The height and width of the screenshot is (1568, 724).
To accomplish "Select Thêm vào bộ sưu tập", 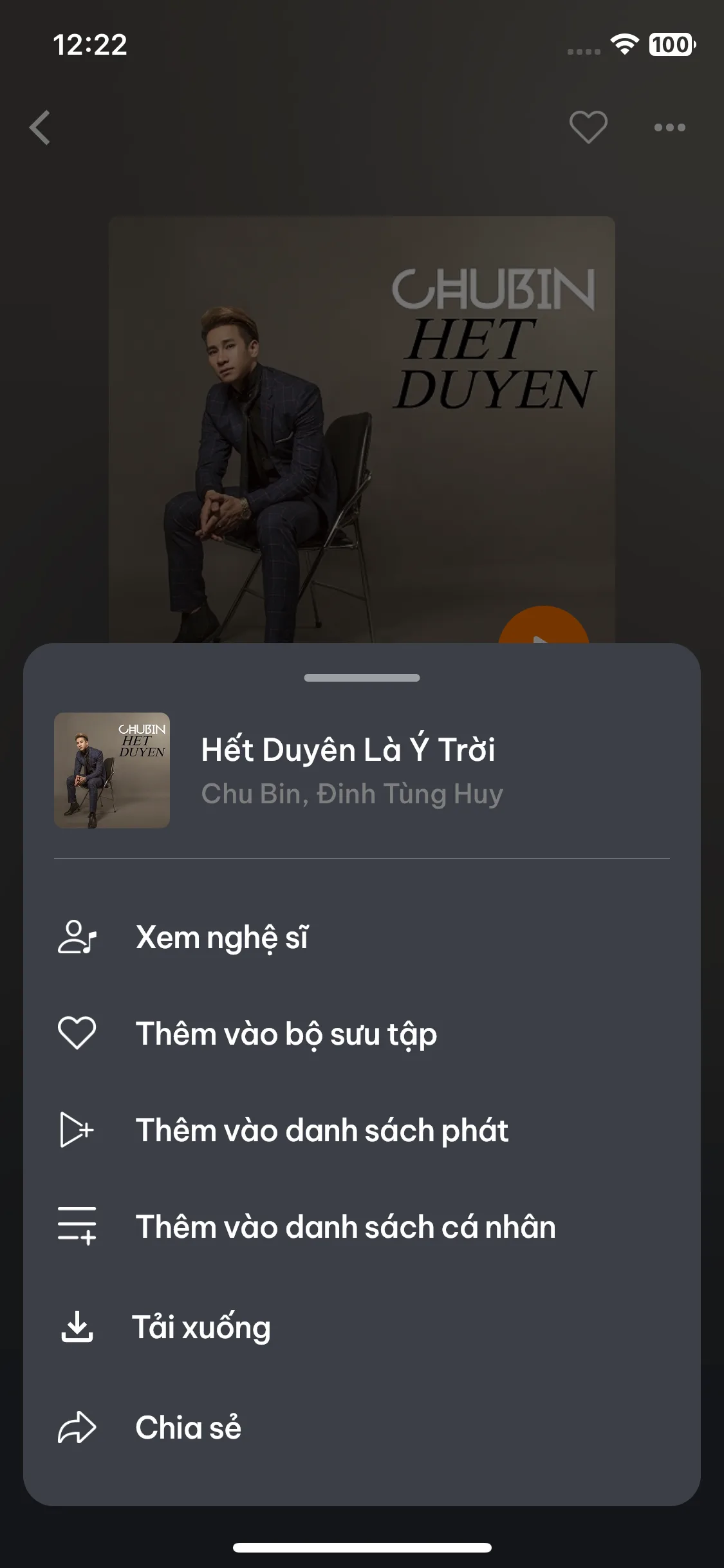I will [x=286, y=1034].
